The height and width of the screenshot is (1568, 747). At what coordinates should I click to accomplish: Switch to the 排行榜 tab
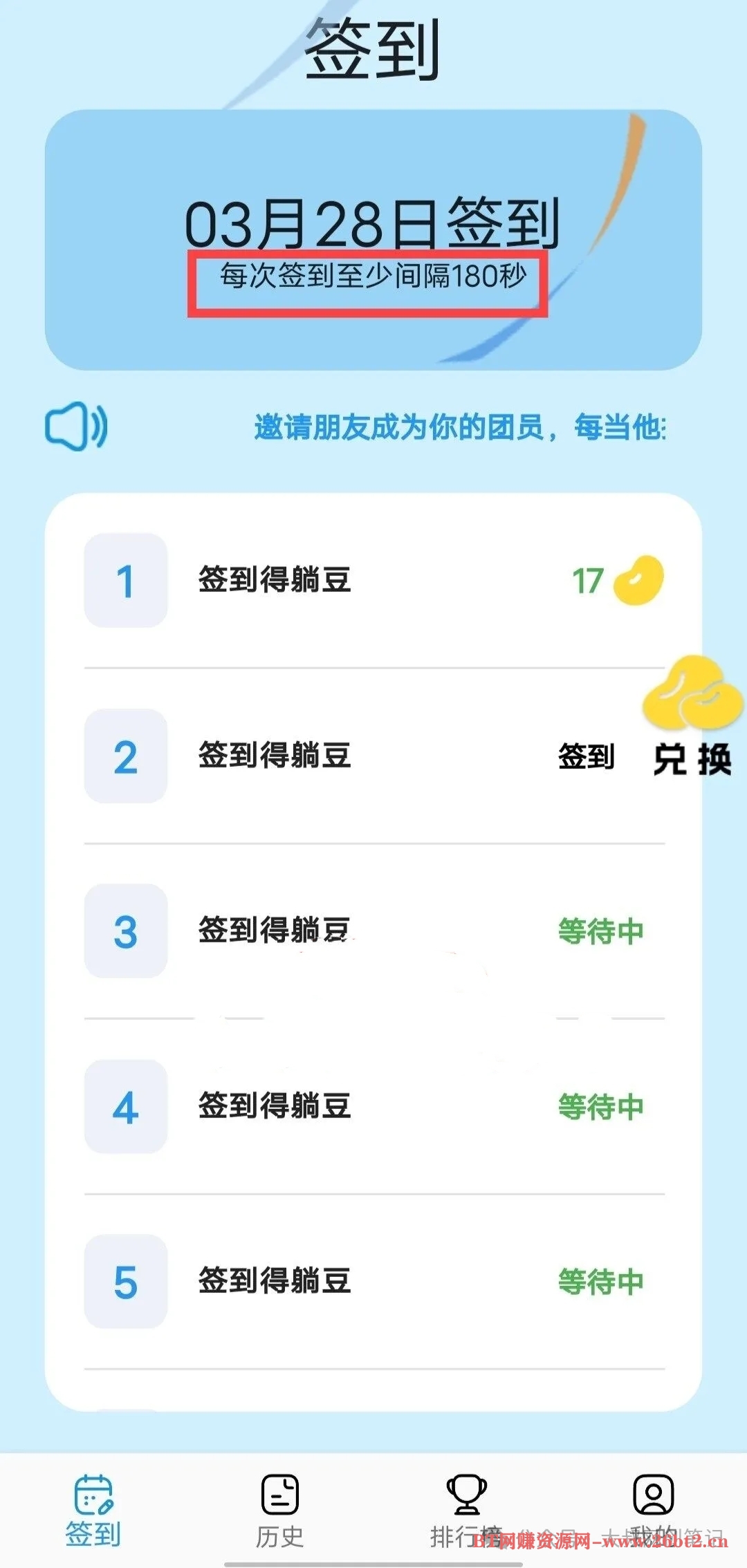click(x=466, y=1511)
